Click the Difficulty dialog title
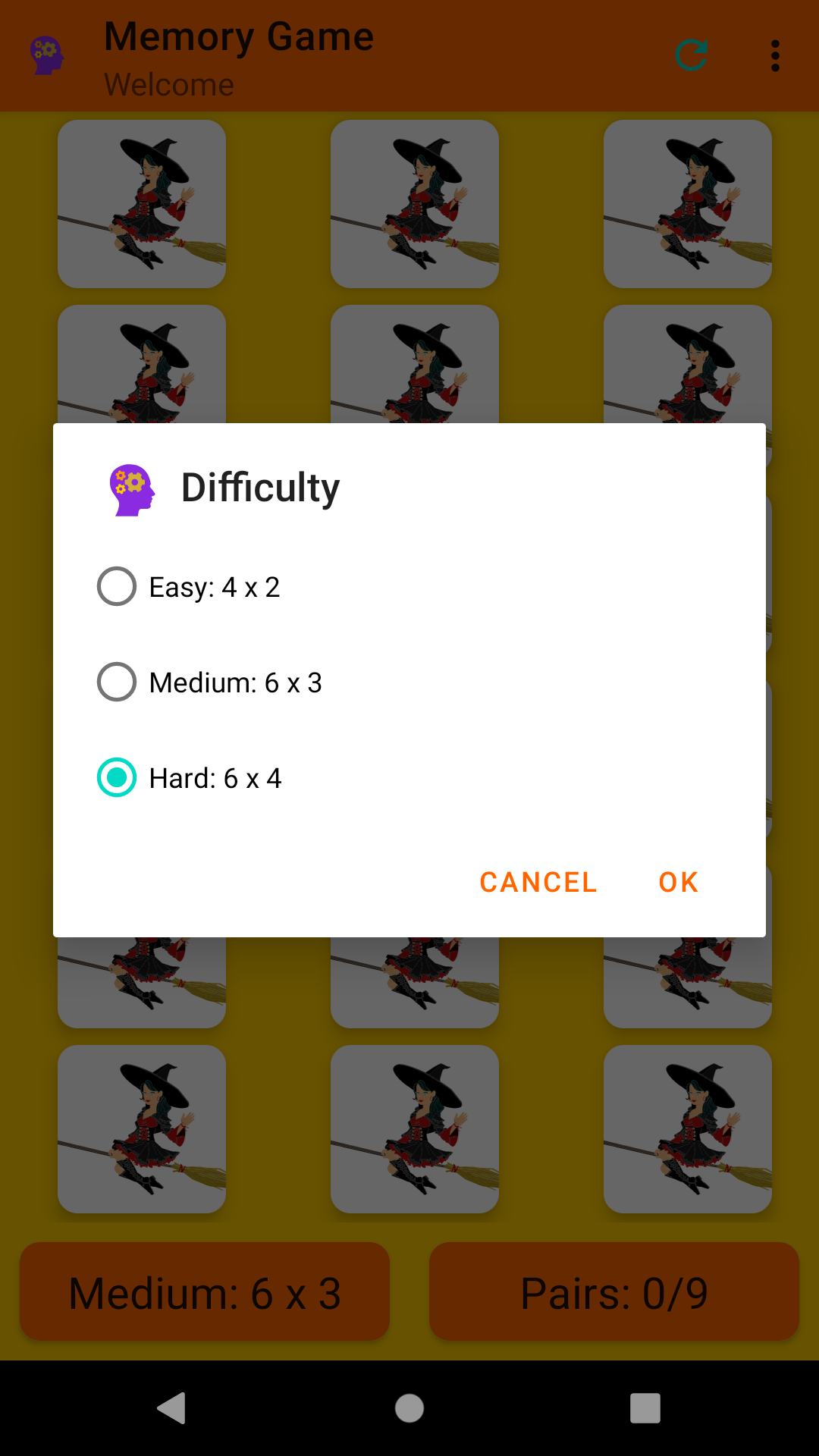This screenshot has width=819, height=1456. click(260, 488)
